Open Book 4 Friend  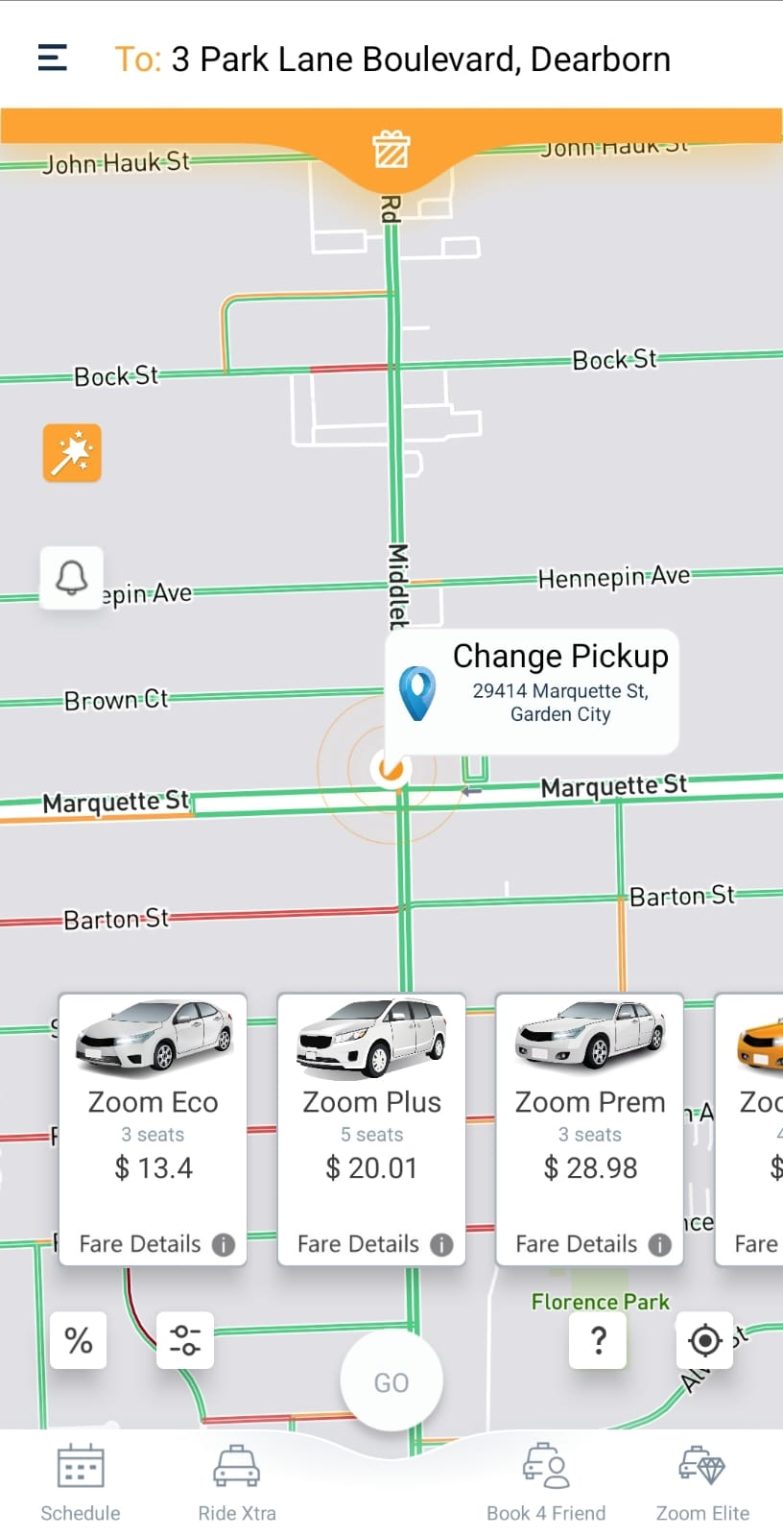546,1482
